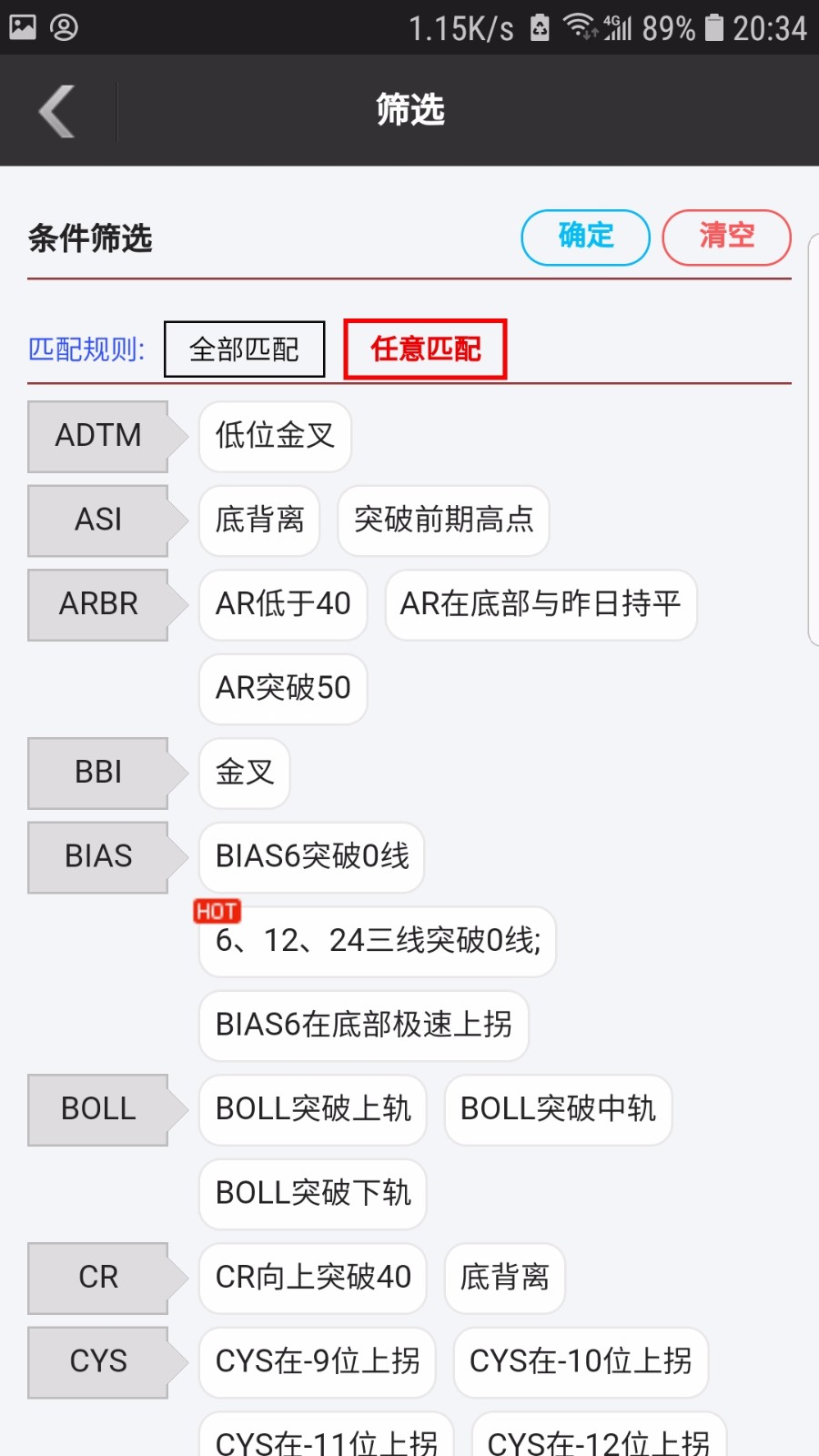Screen dimensions: 819x1456
Task: Switch matching rule to 全部匹配
Action: [244, 349]
